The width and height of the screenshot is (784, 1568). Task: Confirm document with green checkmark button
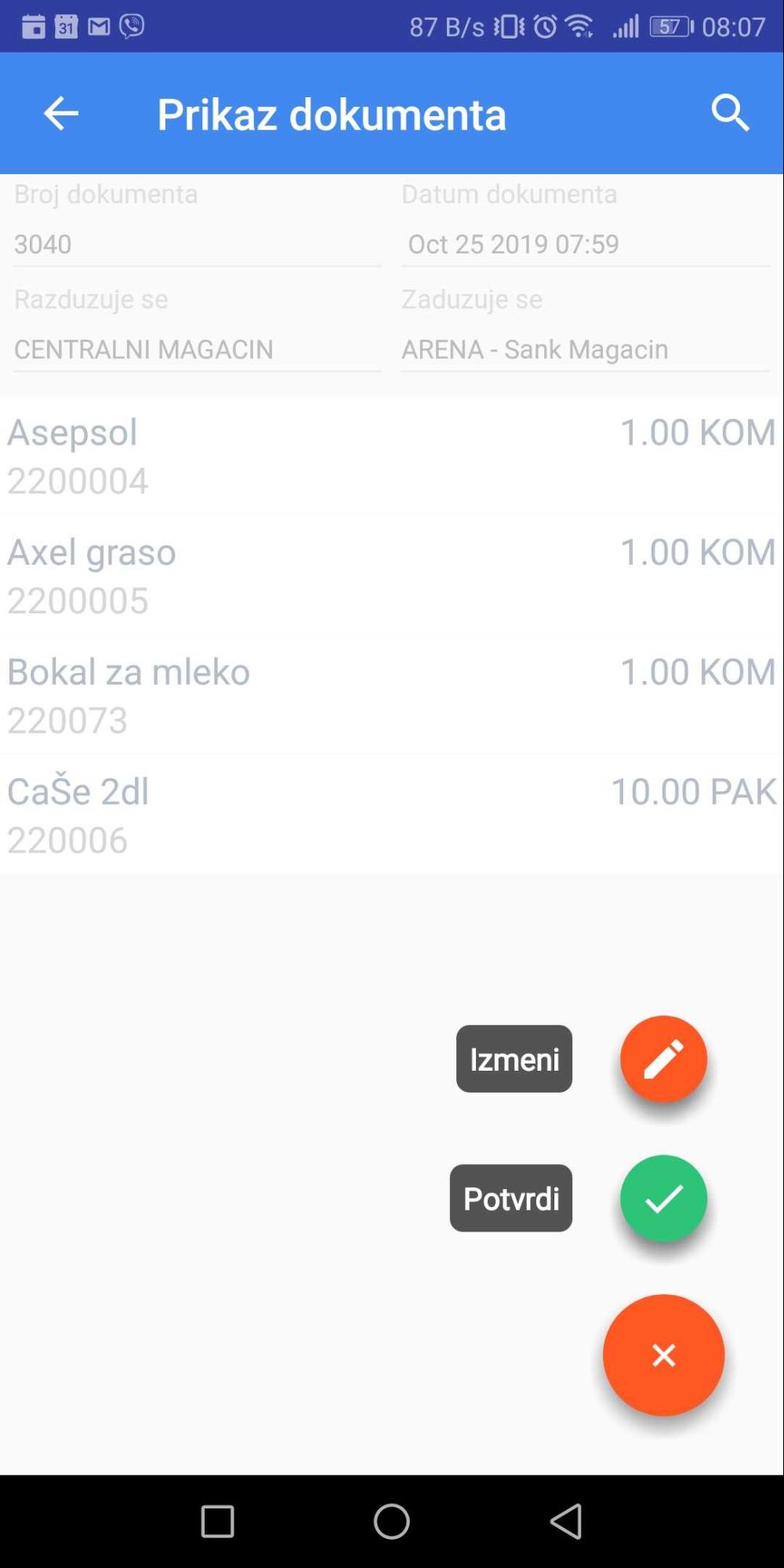pos(663,1198)
